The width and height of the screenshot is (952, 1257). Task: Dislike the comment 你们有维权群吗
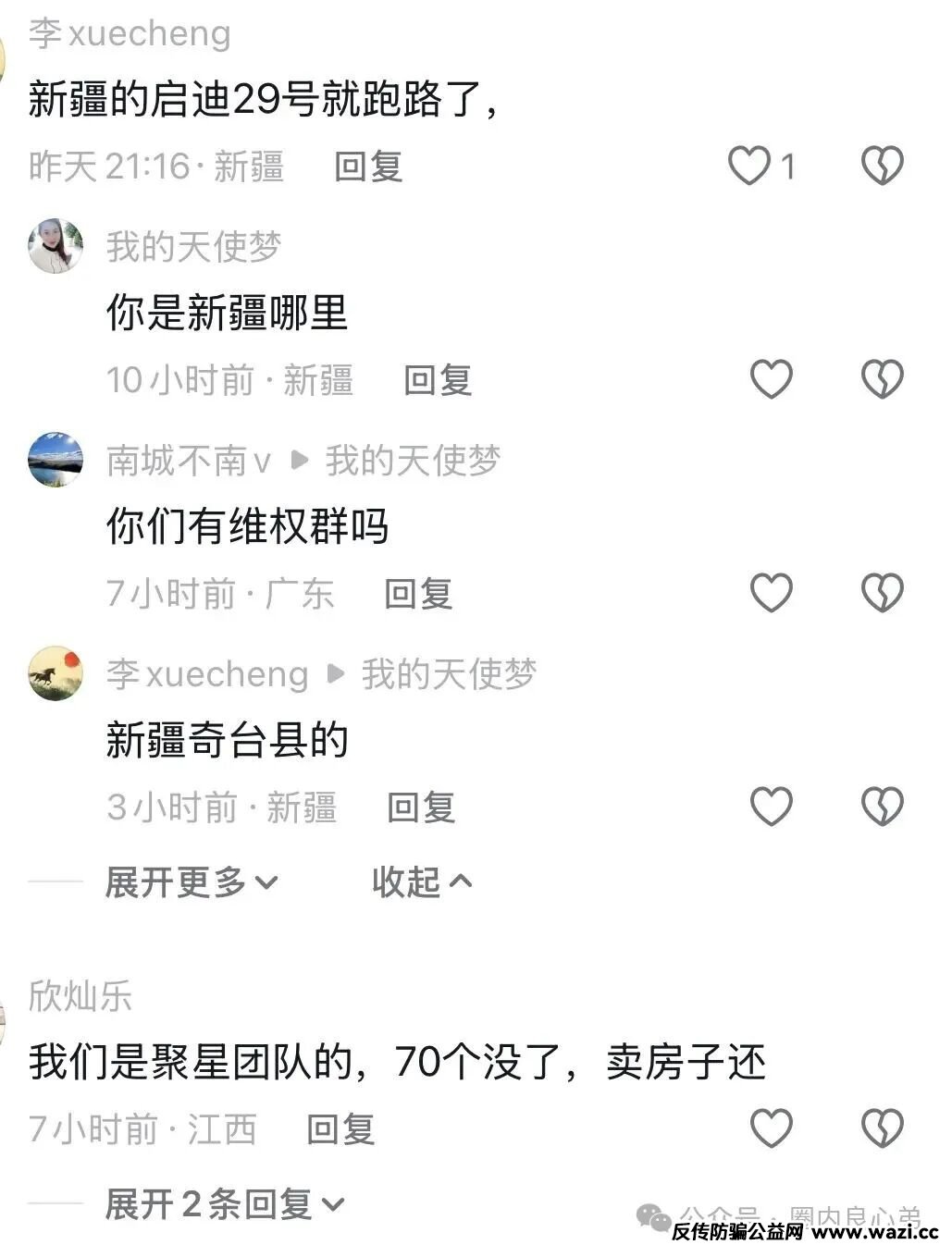coord(882,593)
